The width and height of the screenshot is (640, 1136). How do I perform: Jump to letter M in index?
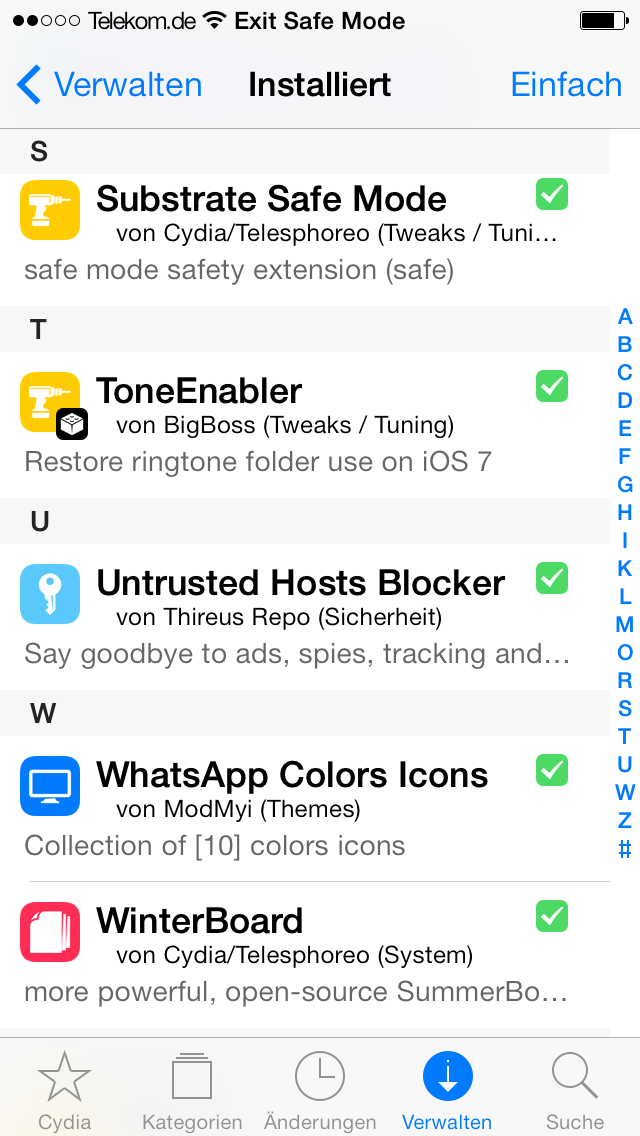pyautogui.click(x=625, y=625)
